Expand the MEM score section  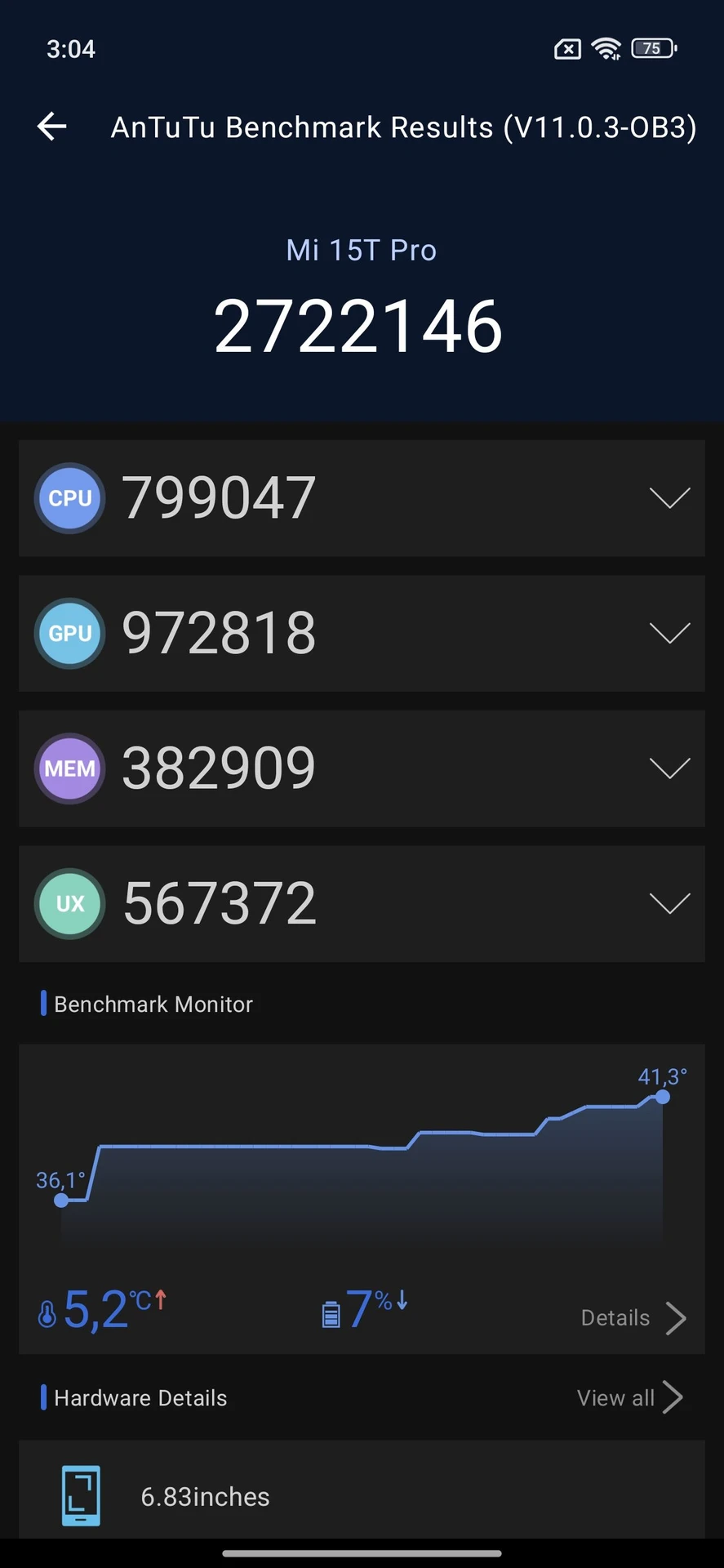[669, 768]
